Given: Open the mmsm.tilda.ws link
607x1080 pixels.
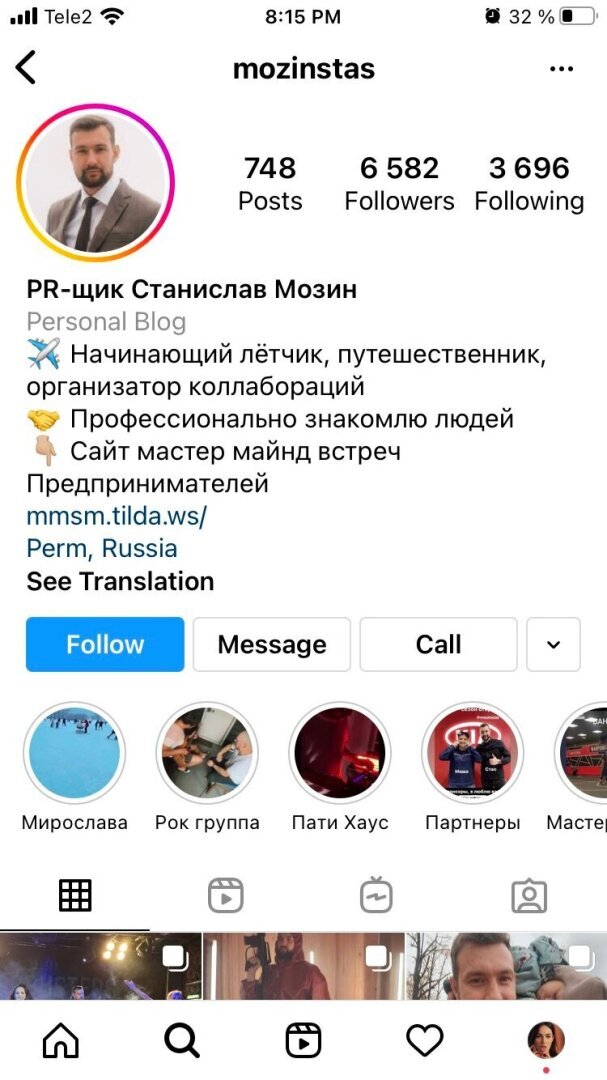Looking at the screenshot, I should tap(117, 516).
